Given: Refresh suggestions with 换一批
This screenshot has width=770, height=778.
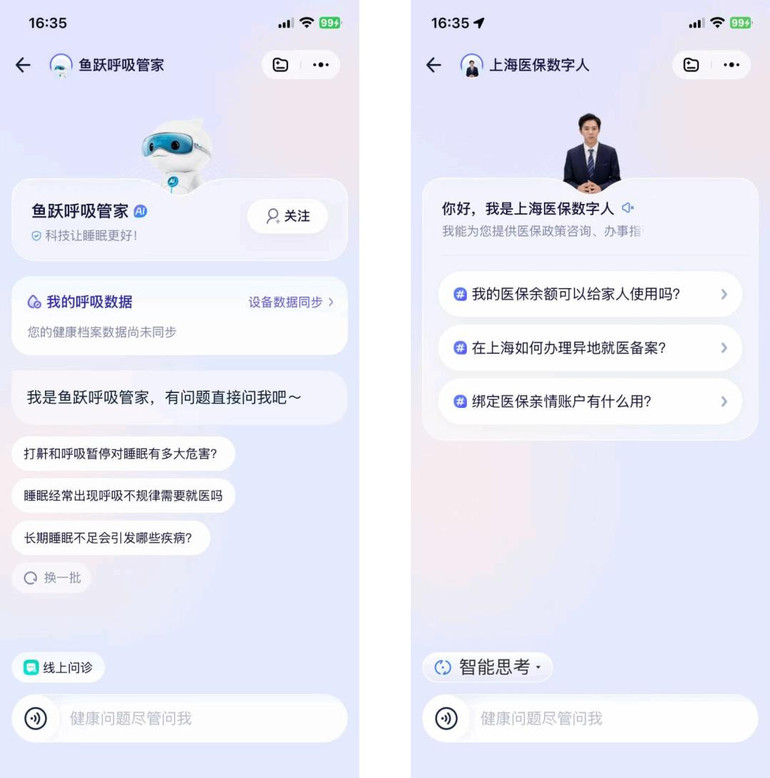Looking at the screenshot, I should tap(51, 578).
